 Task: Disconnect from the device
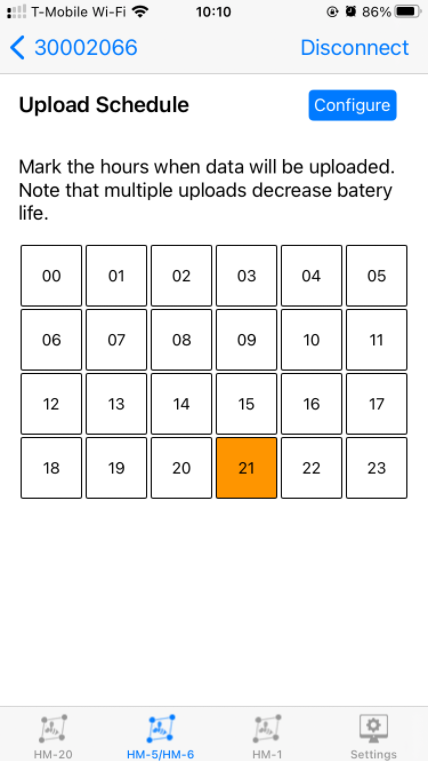(x=355, y=48)
